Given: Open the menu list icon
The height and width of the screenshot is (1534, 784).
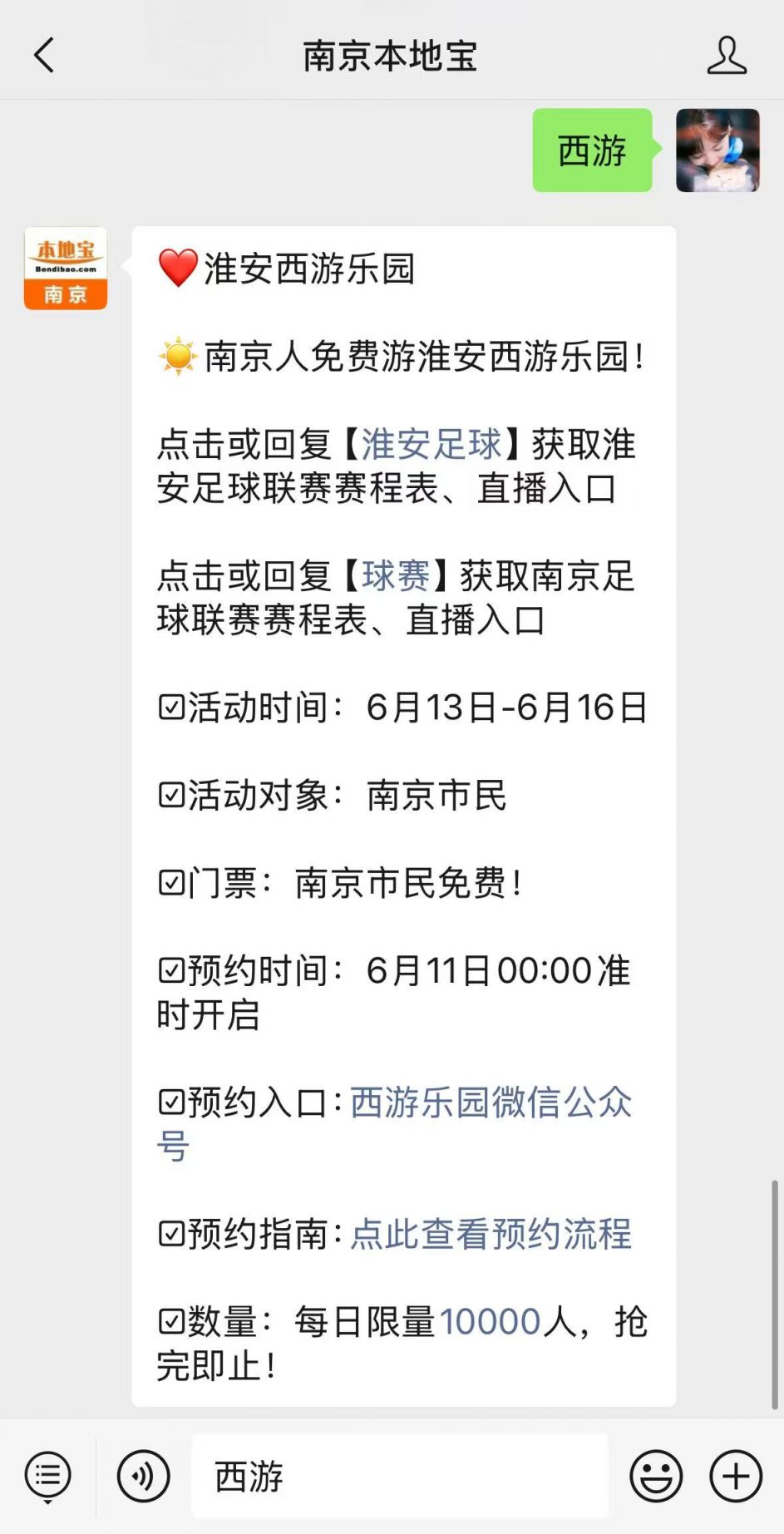Looking at the screenshot, I should pos(48,1477).
